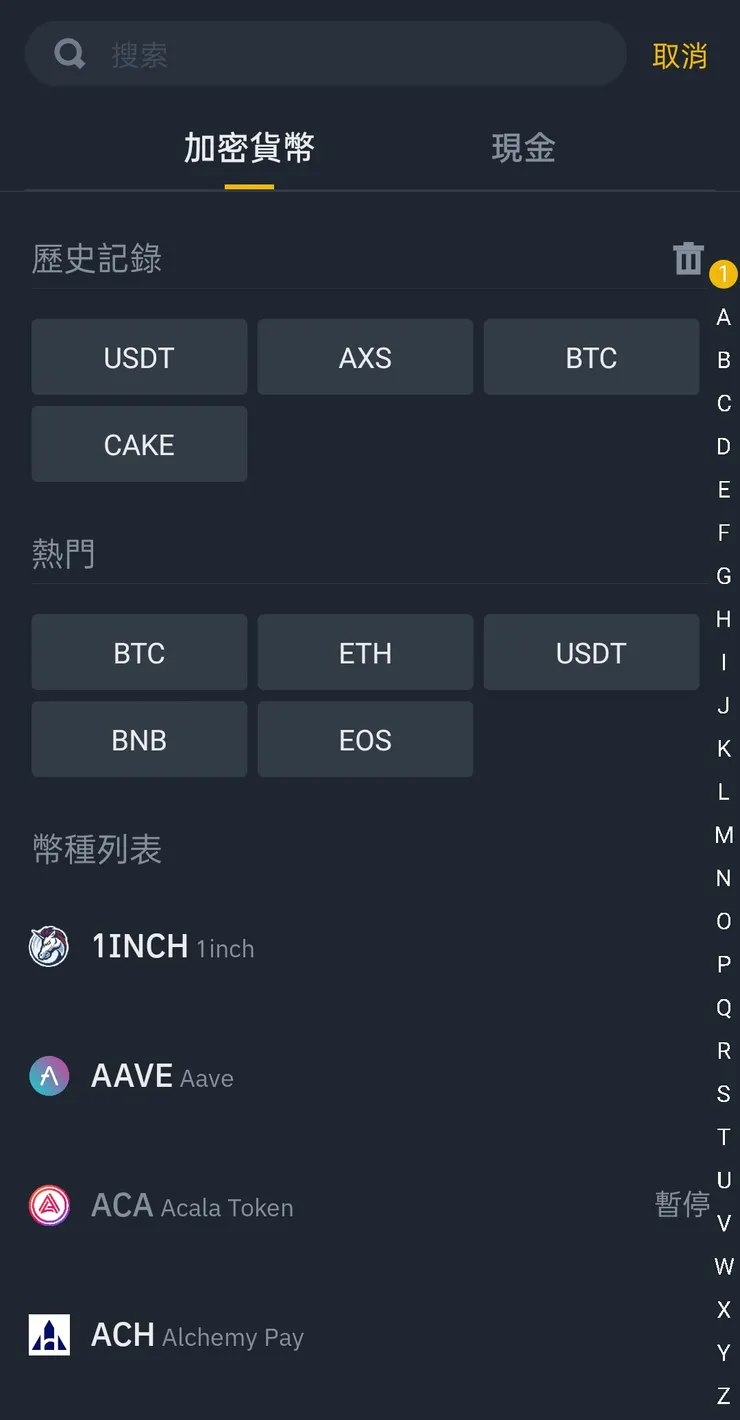Click the 暫停 label next to ACA
This screenshot has height=1420, width=740.
click(x=682, y=1206)
